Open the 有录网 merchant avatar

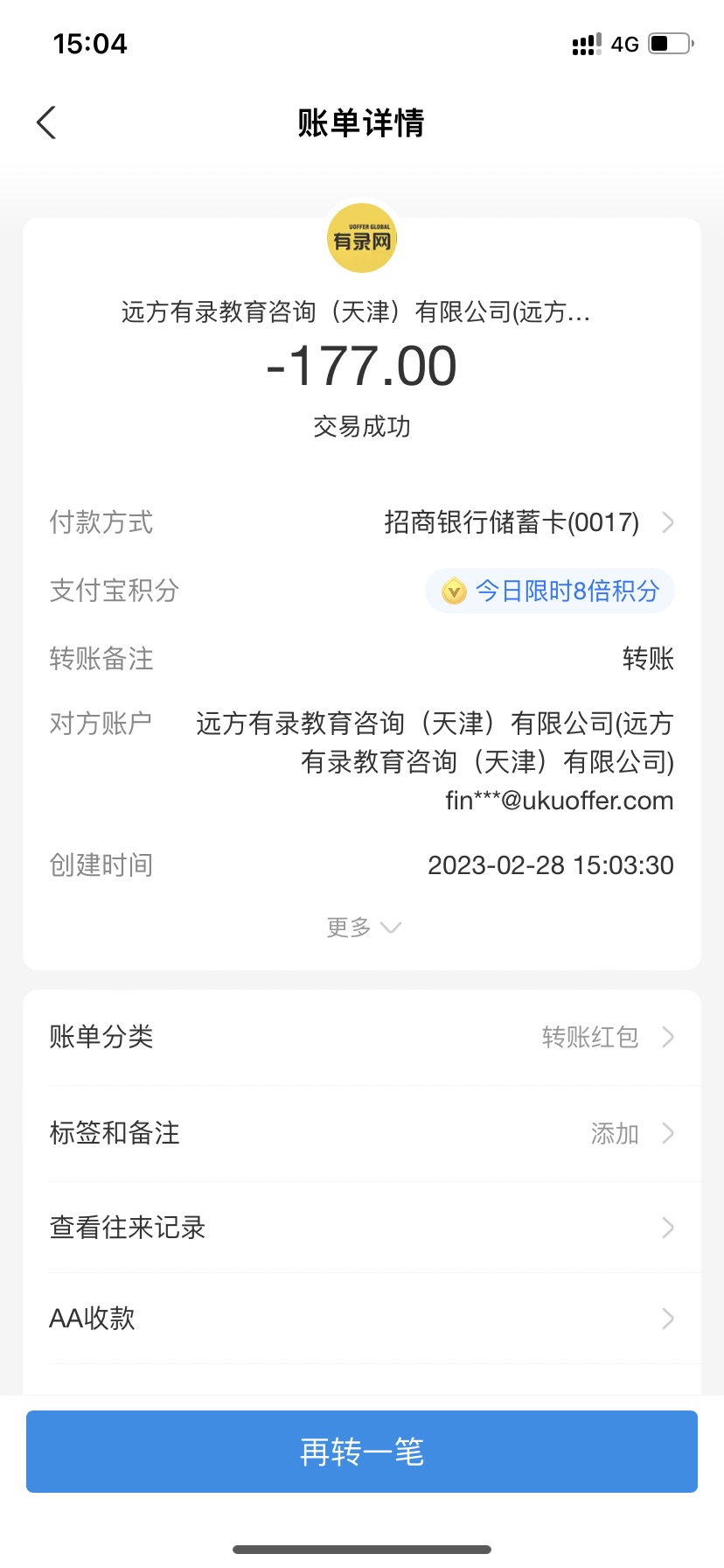(362, 239)
